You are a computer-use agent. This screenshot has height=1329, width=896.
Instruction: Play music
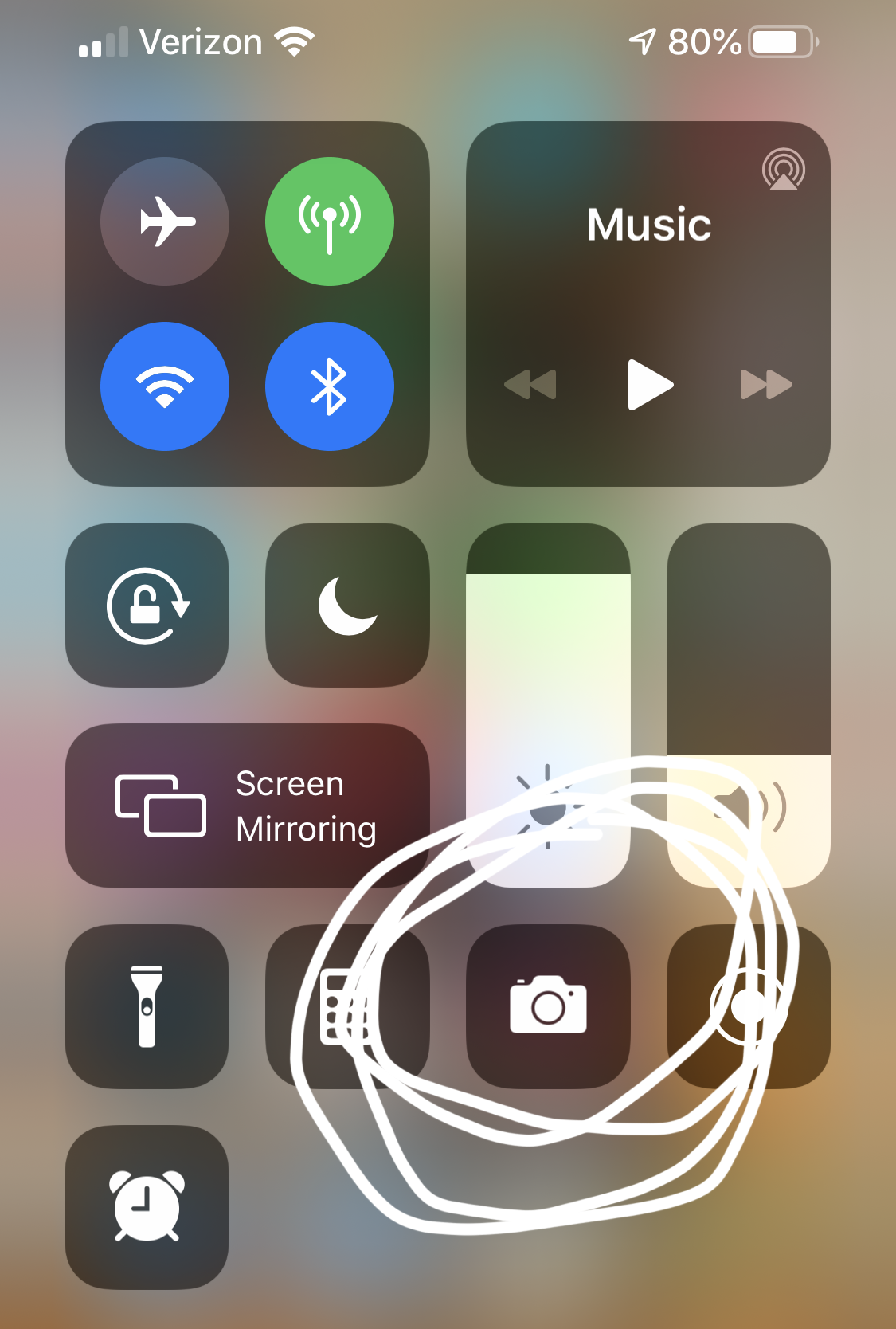point(650,385)
